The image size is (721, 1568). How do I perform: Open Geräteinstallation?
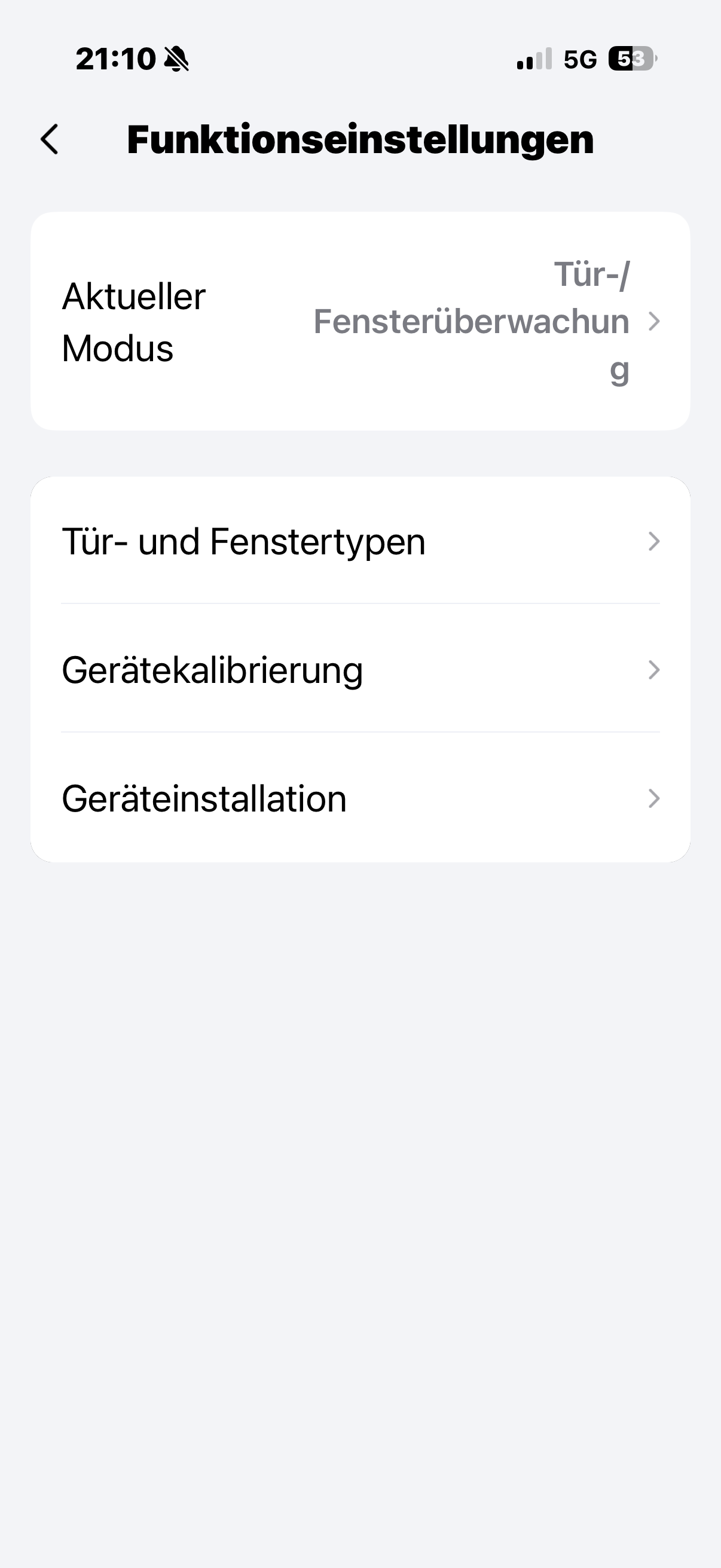pyautogui.click(x=360, y=798)
